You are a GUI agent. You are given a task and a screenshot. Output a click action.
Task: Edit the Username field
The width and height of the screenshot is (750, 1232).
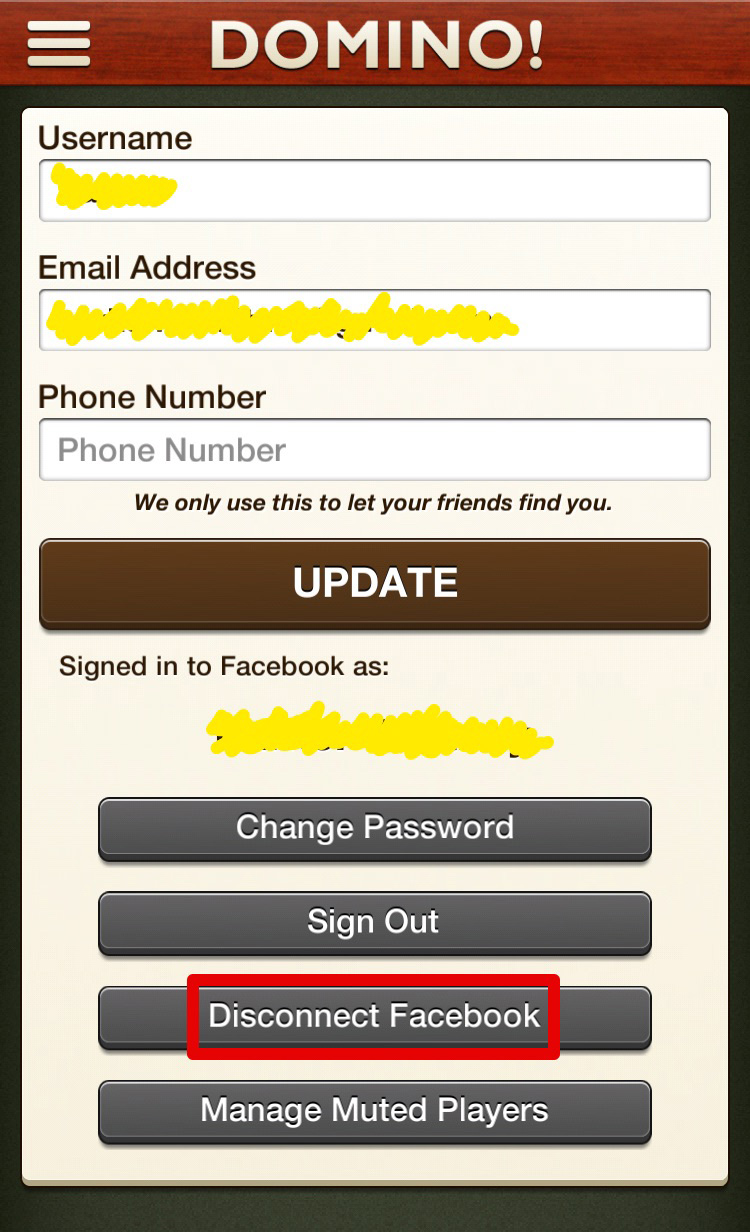[375, 190]
